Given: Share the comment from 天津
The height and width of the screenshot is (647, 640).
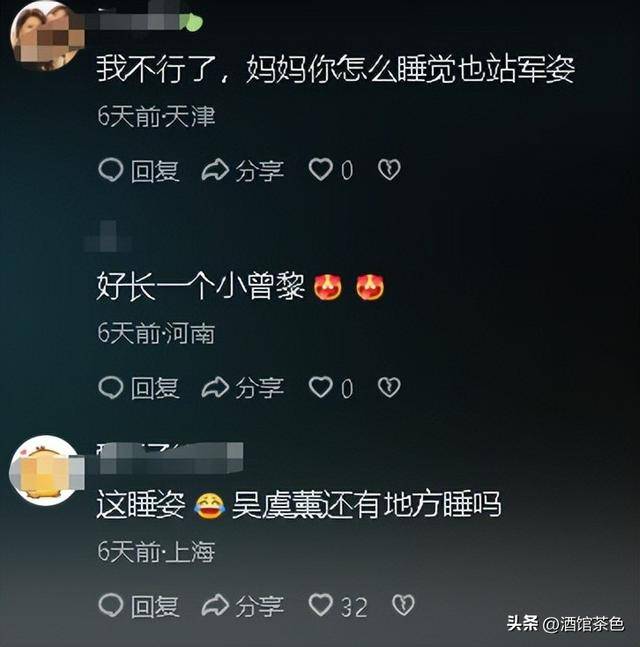Looking at the screenshot, I should 243,171.
